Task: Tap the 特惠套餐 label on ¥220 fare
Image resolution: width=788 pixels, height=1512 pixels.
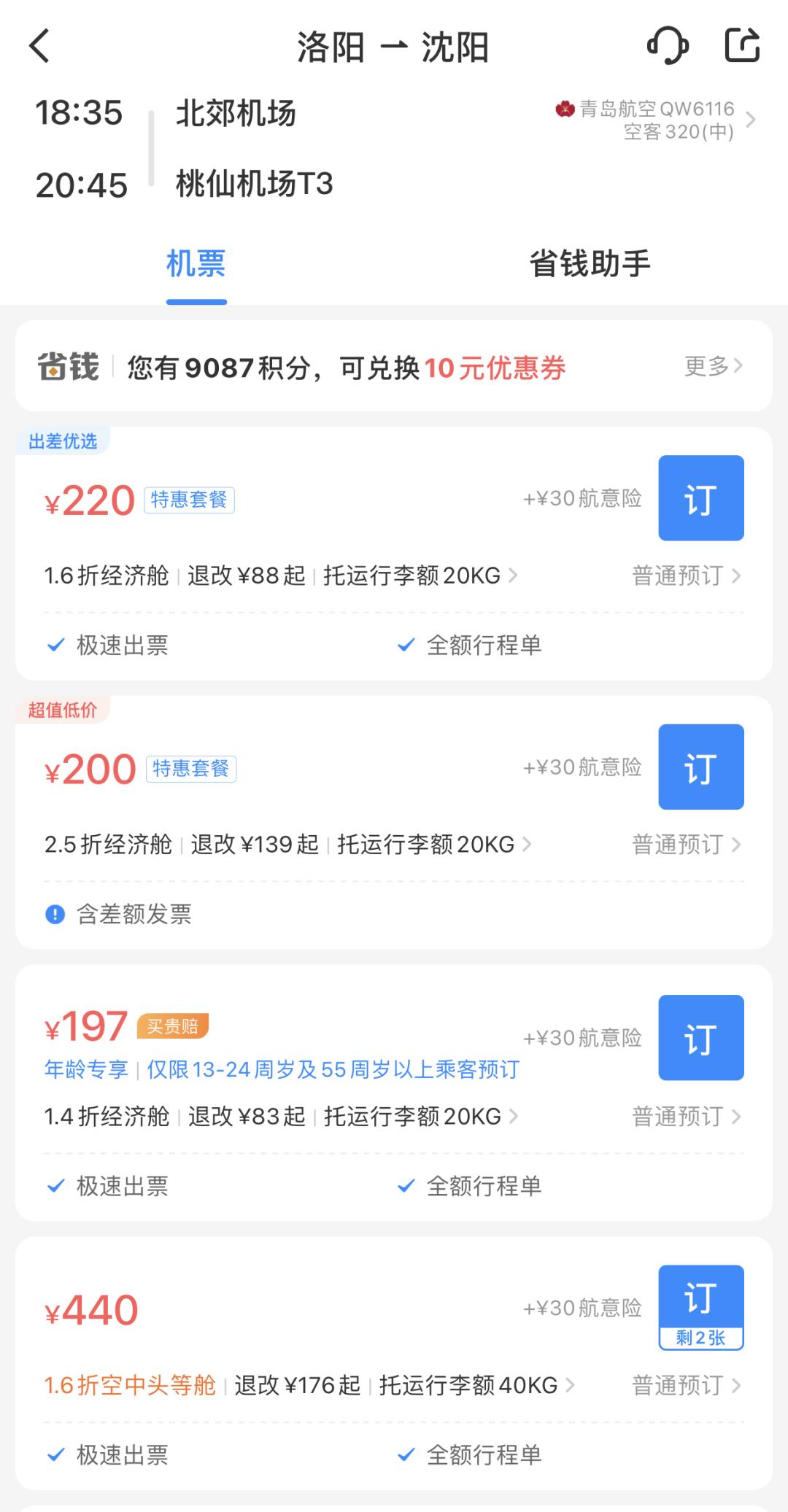Action: pos(189,500)
